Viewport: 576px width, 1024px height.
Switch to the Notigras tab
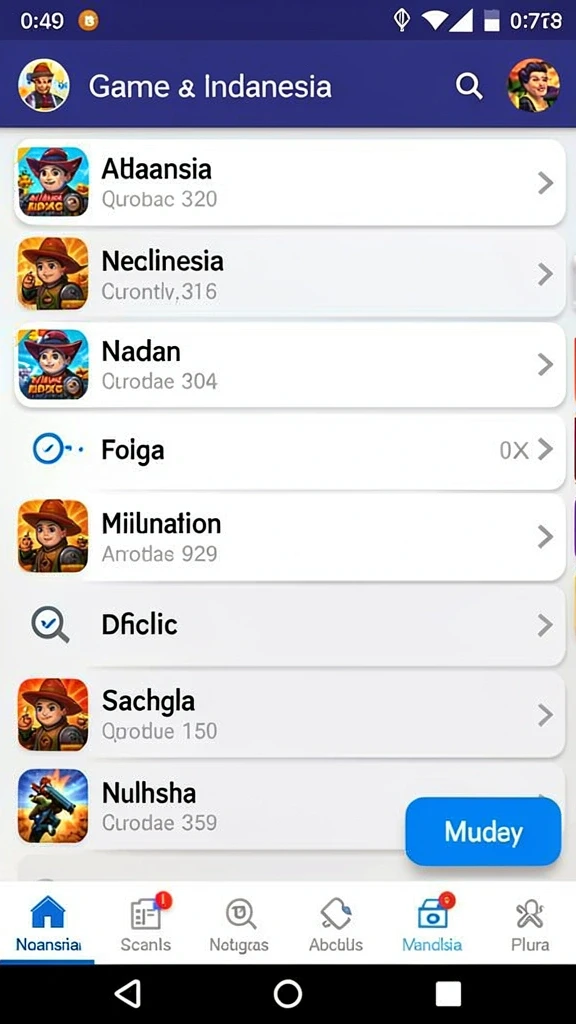(x=239, y=923)
